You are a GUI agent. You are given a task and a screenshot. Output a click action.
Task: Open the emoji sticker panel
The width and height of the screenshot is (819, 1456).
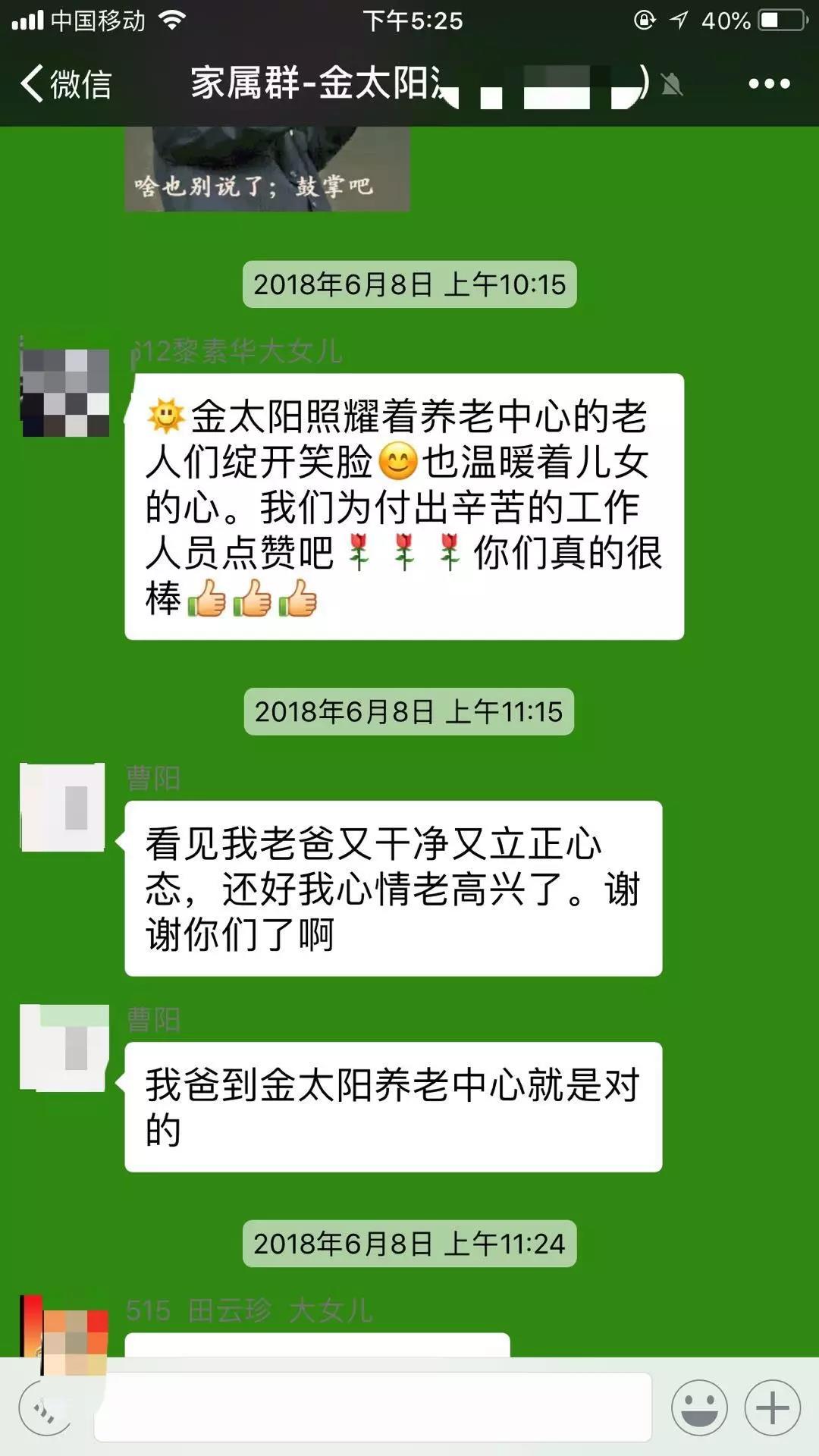click(x=699, y=1408)
